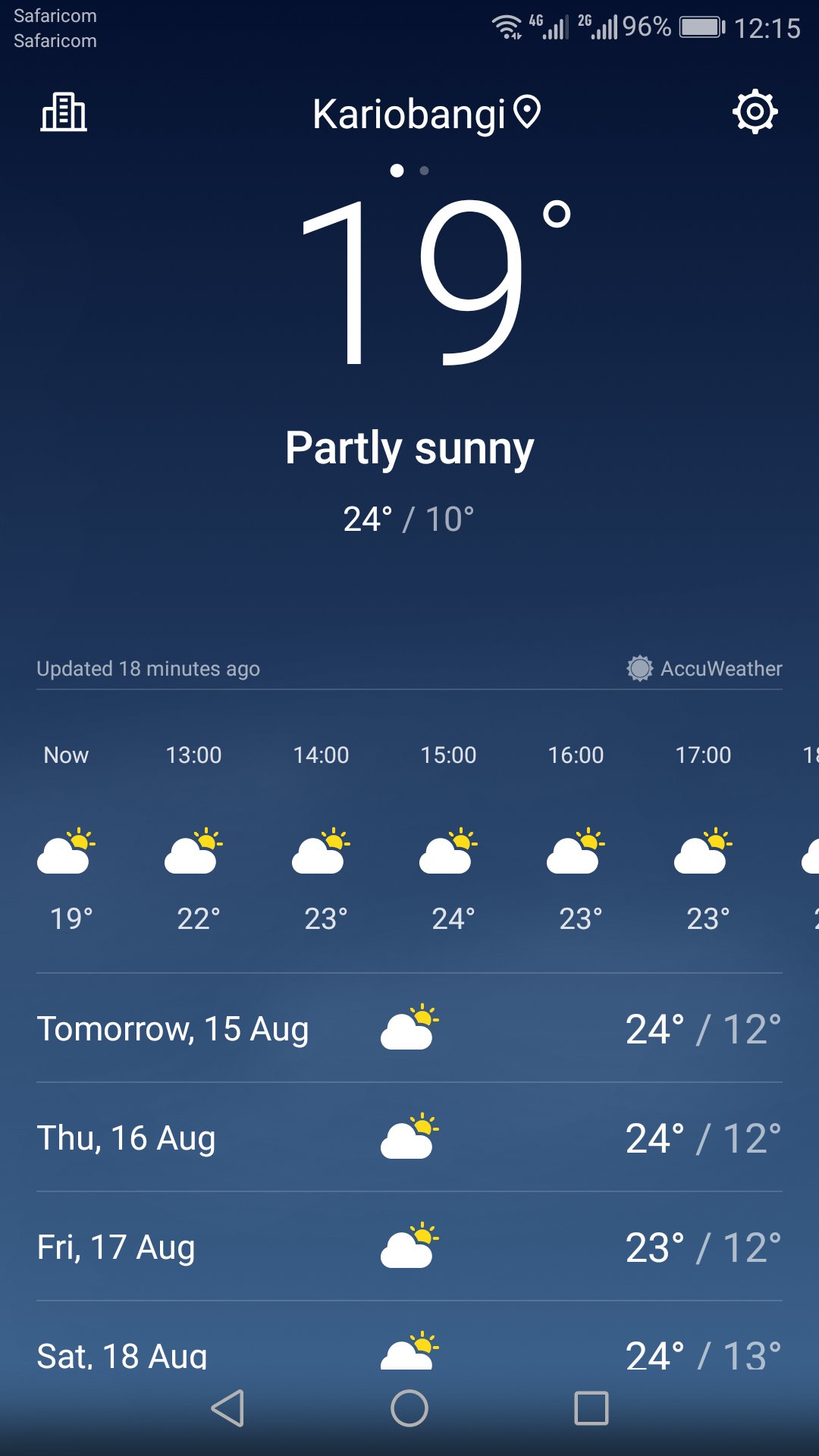This screenshot has height=1456, width=819.
Task: Go back using the navigation bar
Action: point(227,1408)
